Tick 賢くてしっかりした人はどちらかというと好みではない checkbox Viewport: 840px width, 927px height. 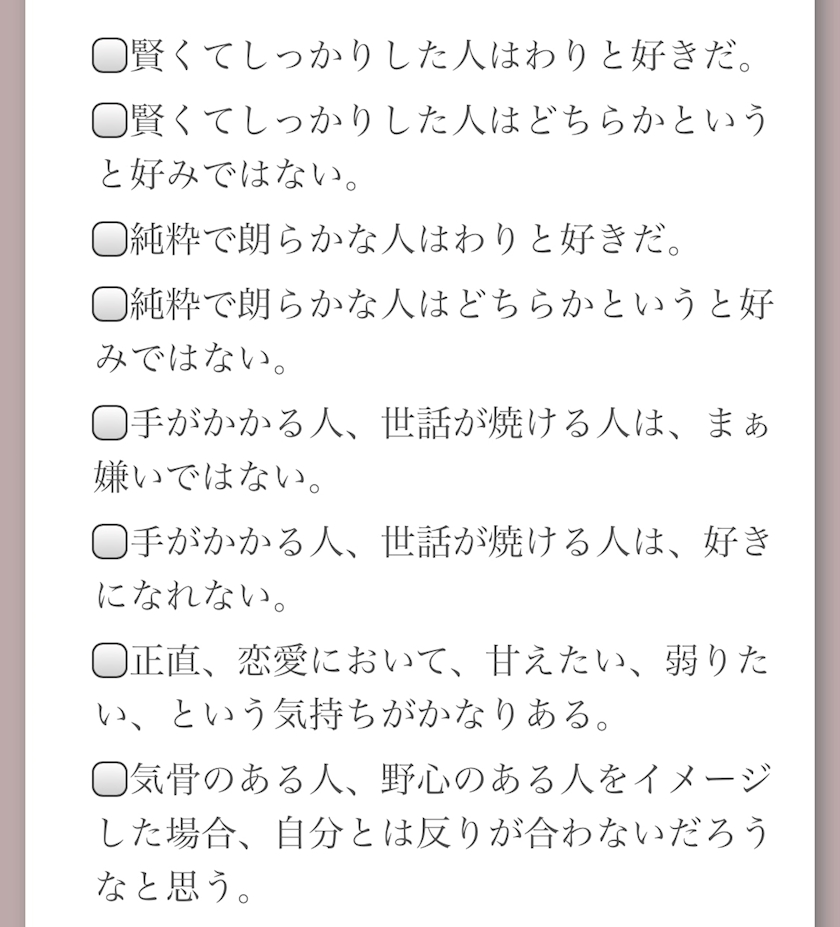click(110, 120)
